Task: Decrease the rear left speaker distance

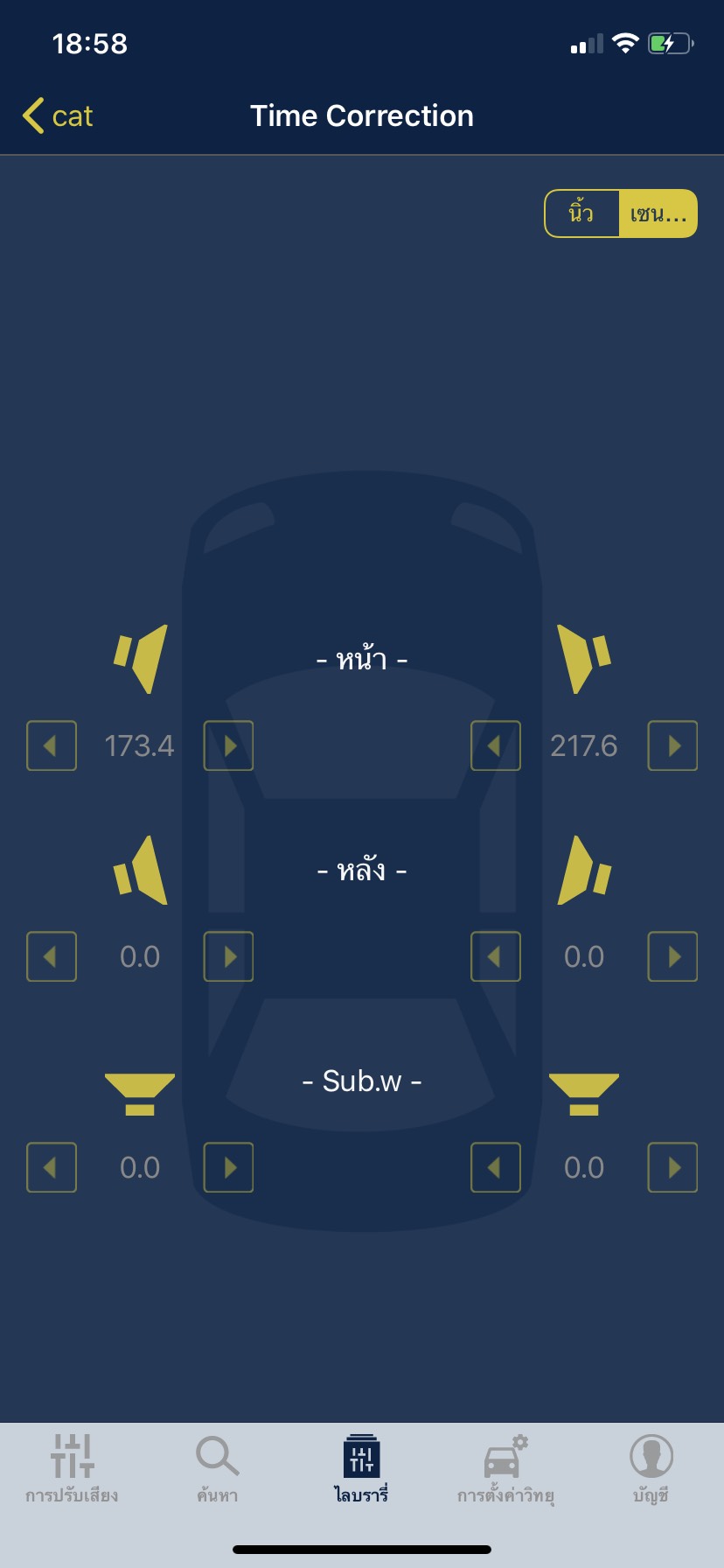Action: coord(52,956)
